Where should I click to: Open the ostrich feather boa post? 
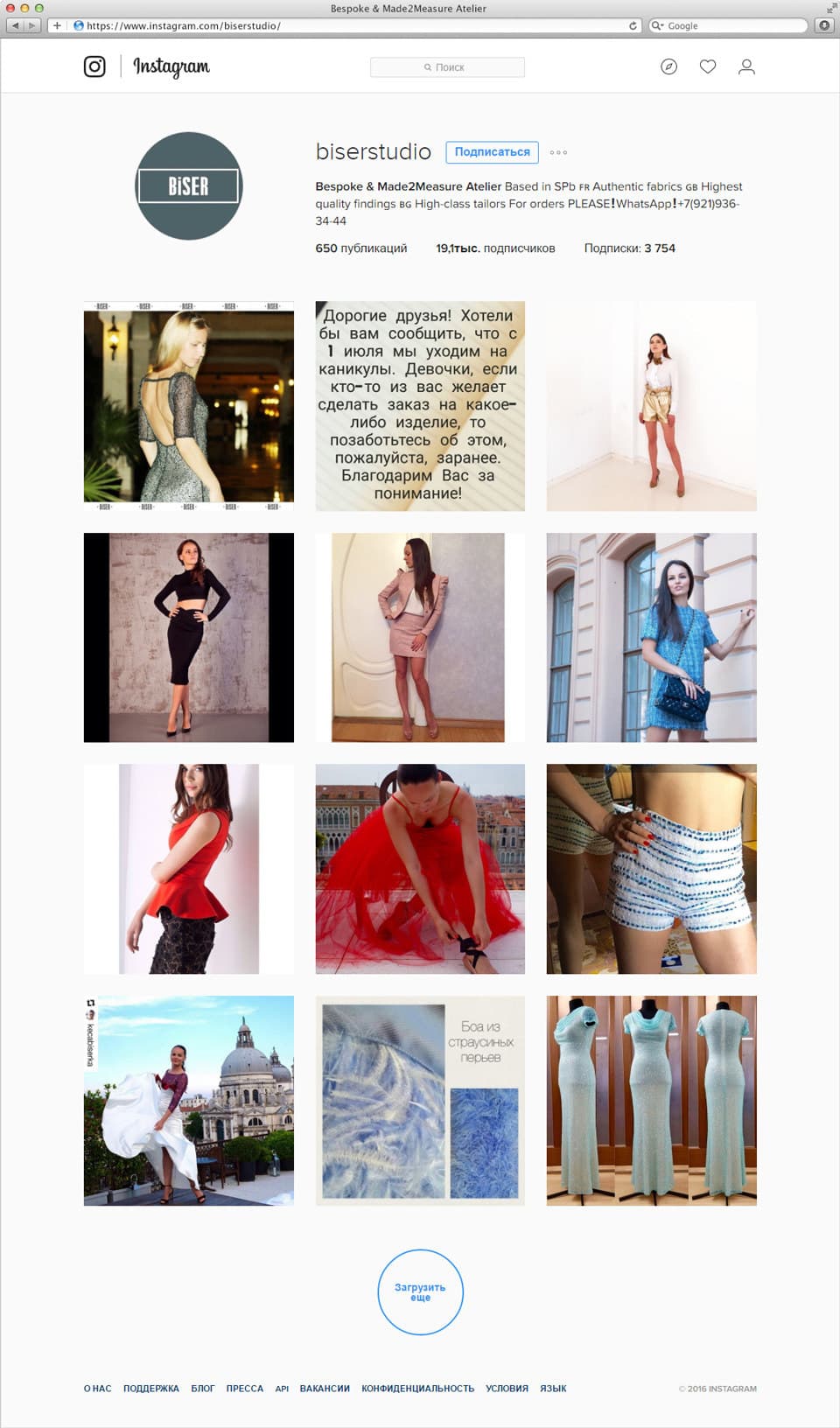[x=420, y=1101]
